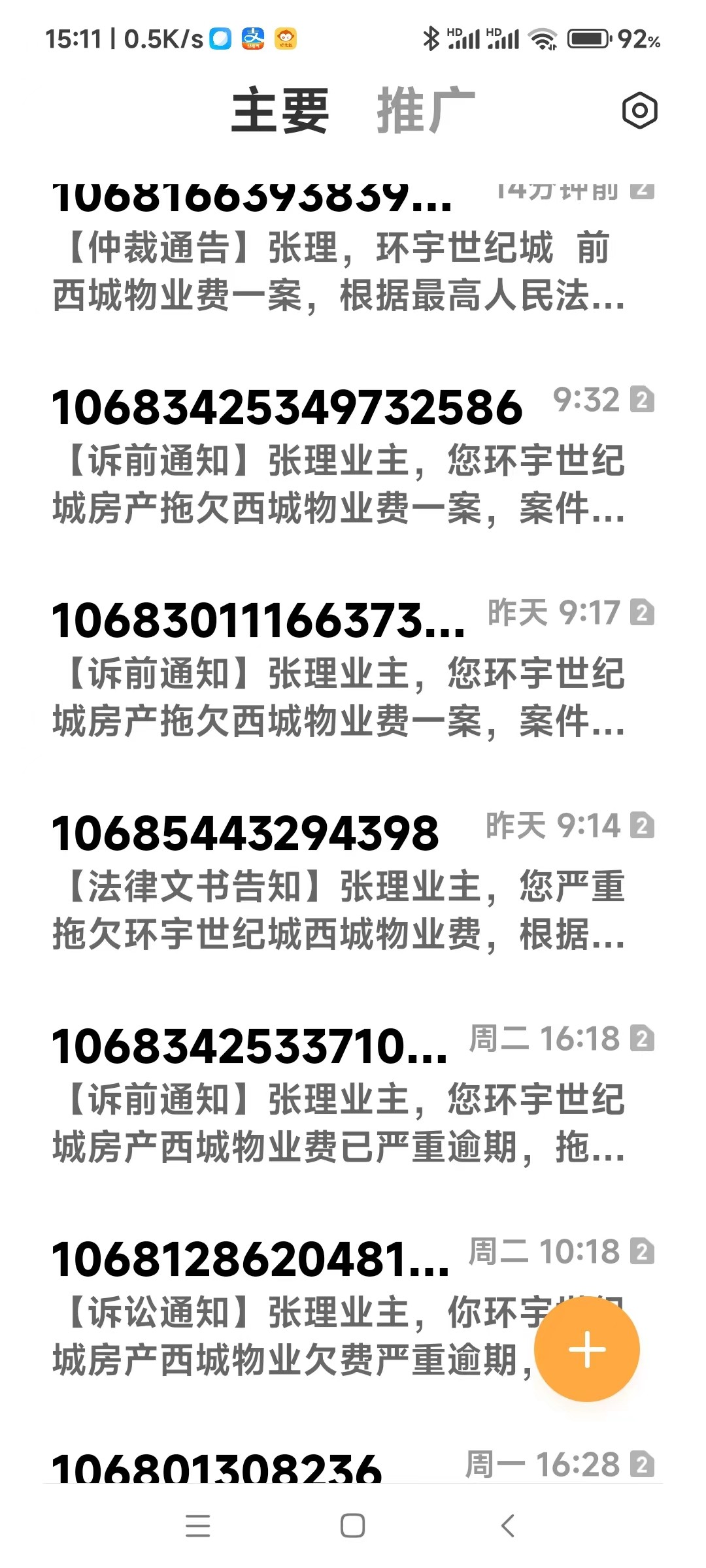The height and width of the screenshot is (1568, 706).
Task: Open conversation from 10683425349732586
Action: [x=340, y=457]
